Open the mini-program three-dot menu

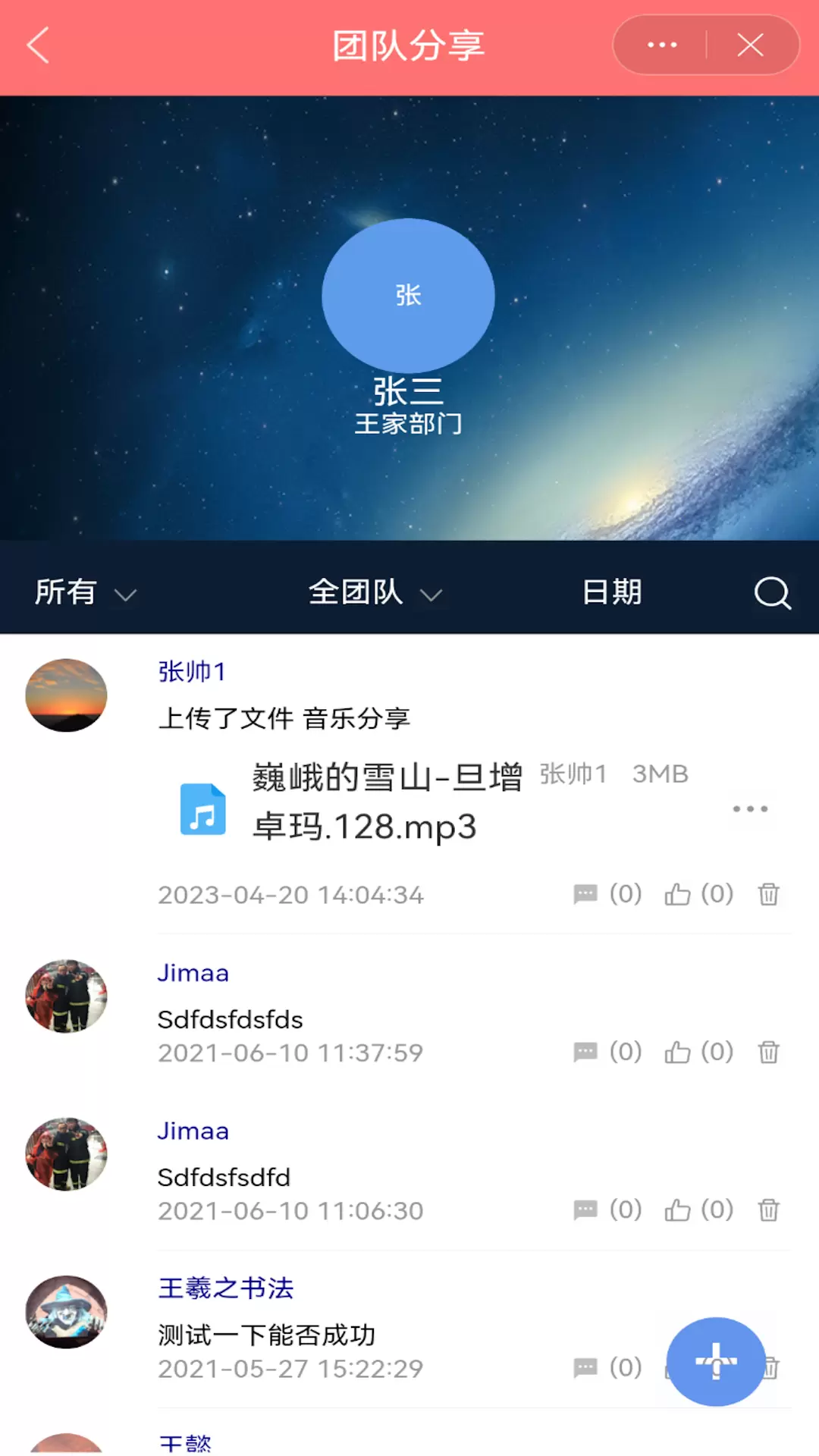coord(661,45)
